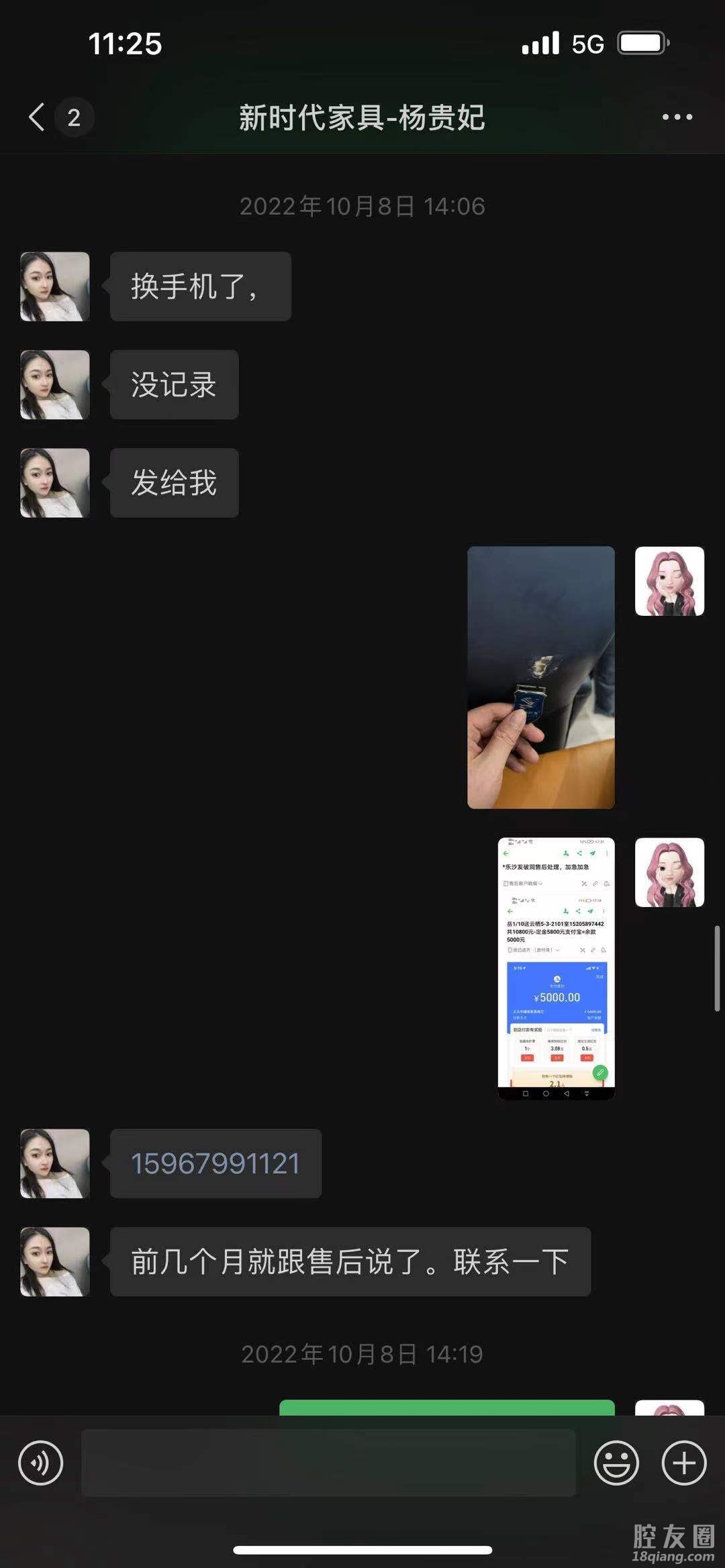View contact avatar beside 换手机了

tap(55, 286)
